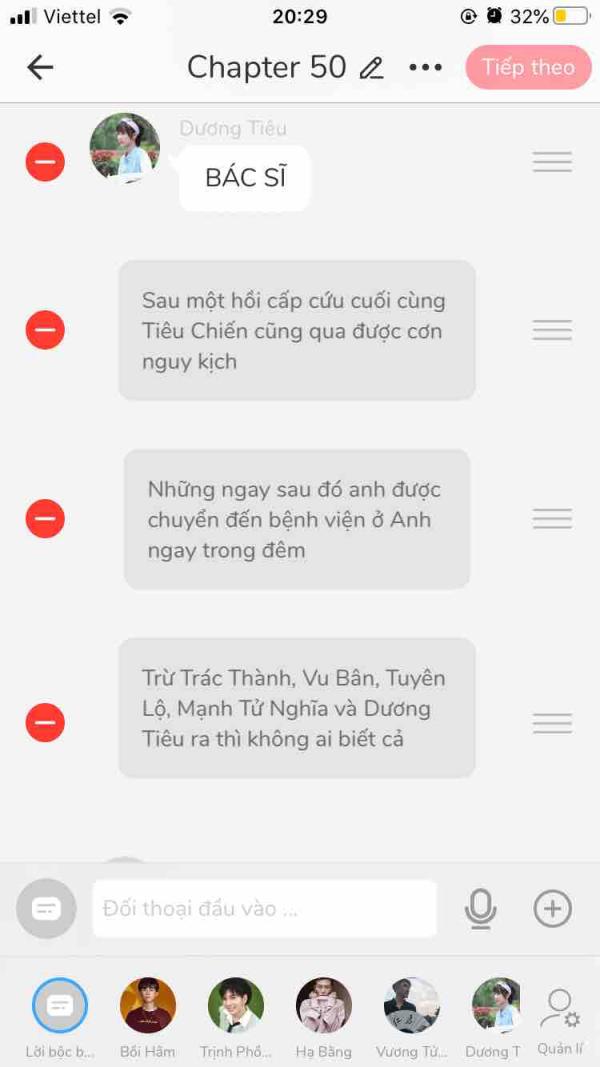
Task: Choose character Bối Hâm
Action: (x=148, y=1006)
